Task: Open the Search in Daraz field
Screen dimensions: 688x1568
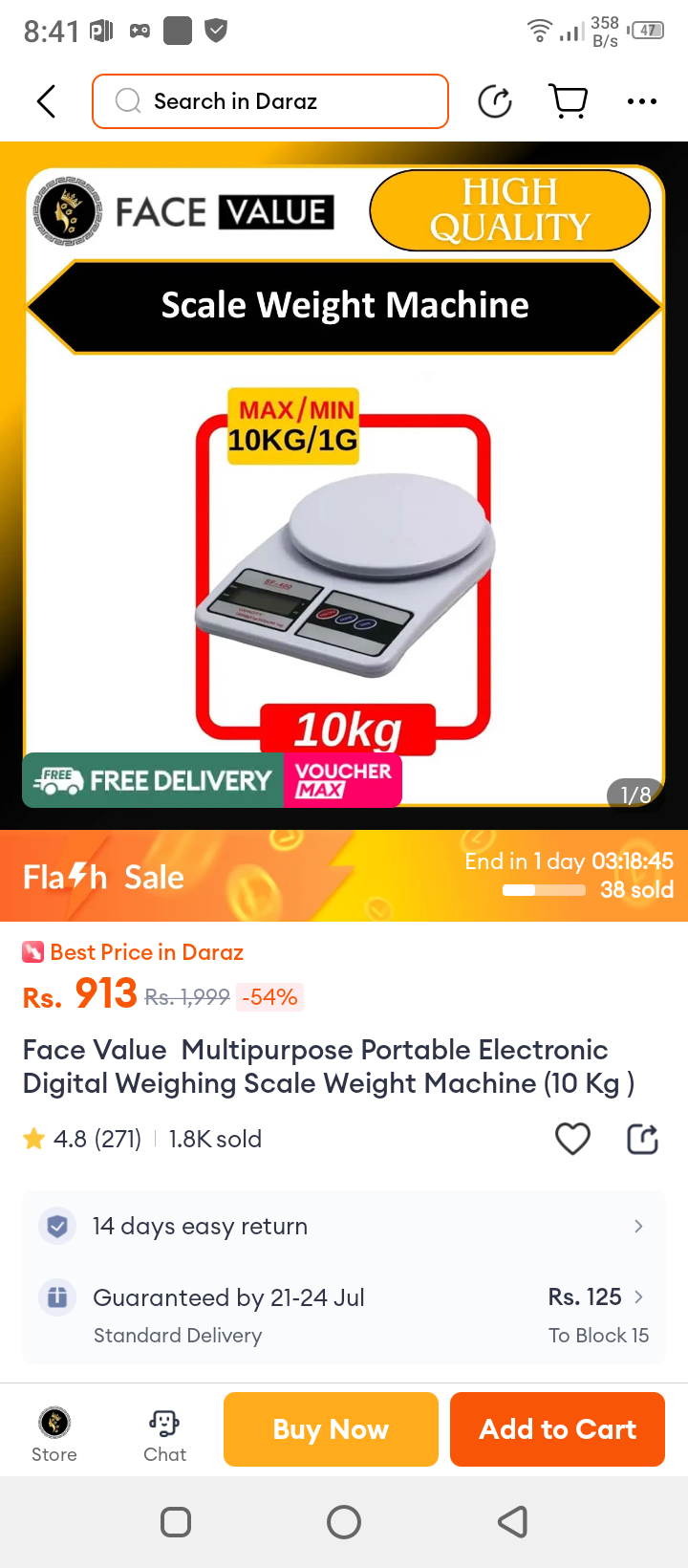Action: click(270, 101)
